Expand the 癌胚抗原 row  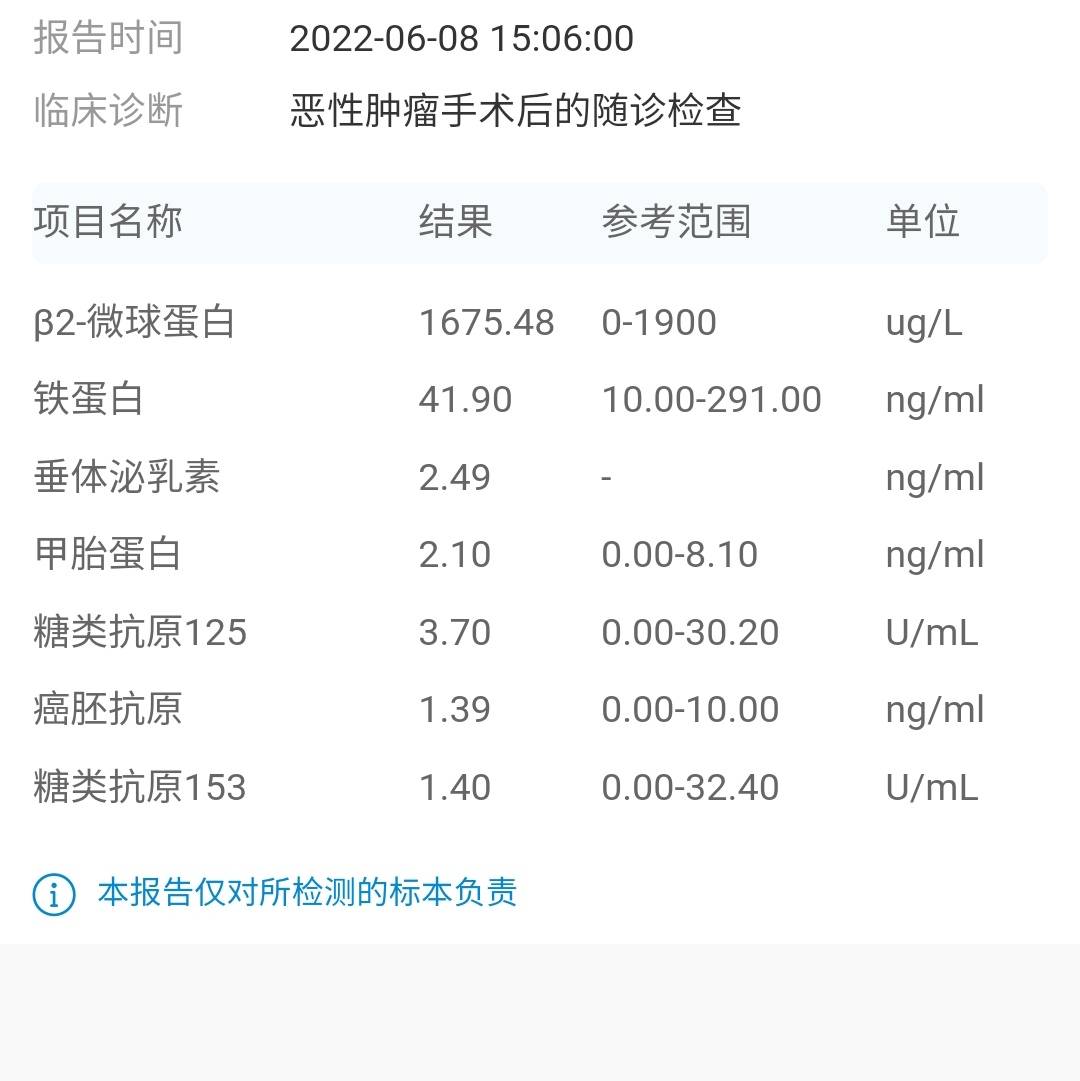pyautogui.click(x=104, y=709)
